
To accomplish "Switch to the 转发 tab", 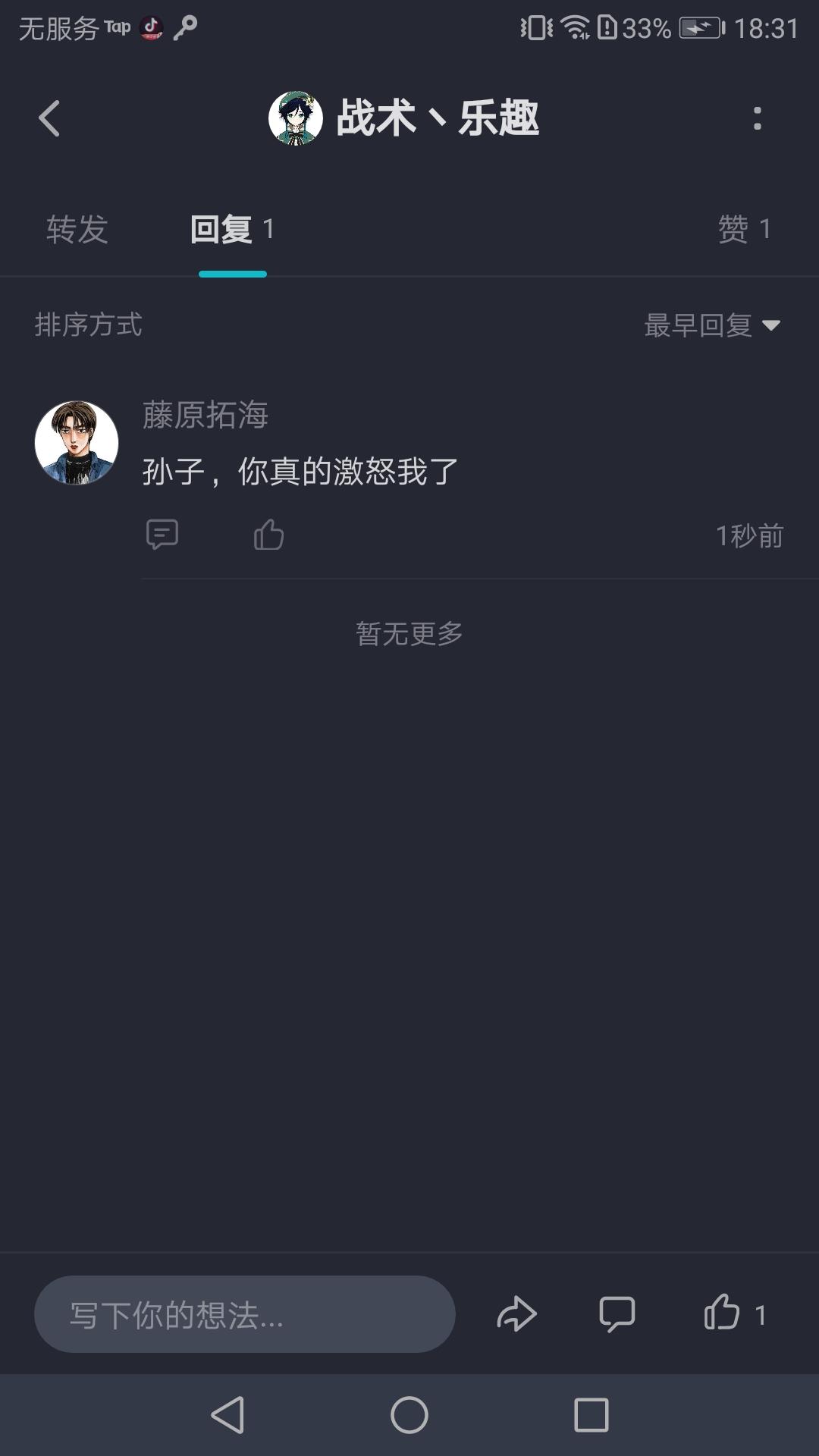I will 77,229.
